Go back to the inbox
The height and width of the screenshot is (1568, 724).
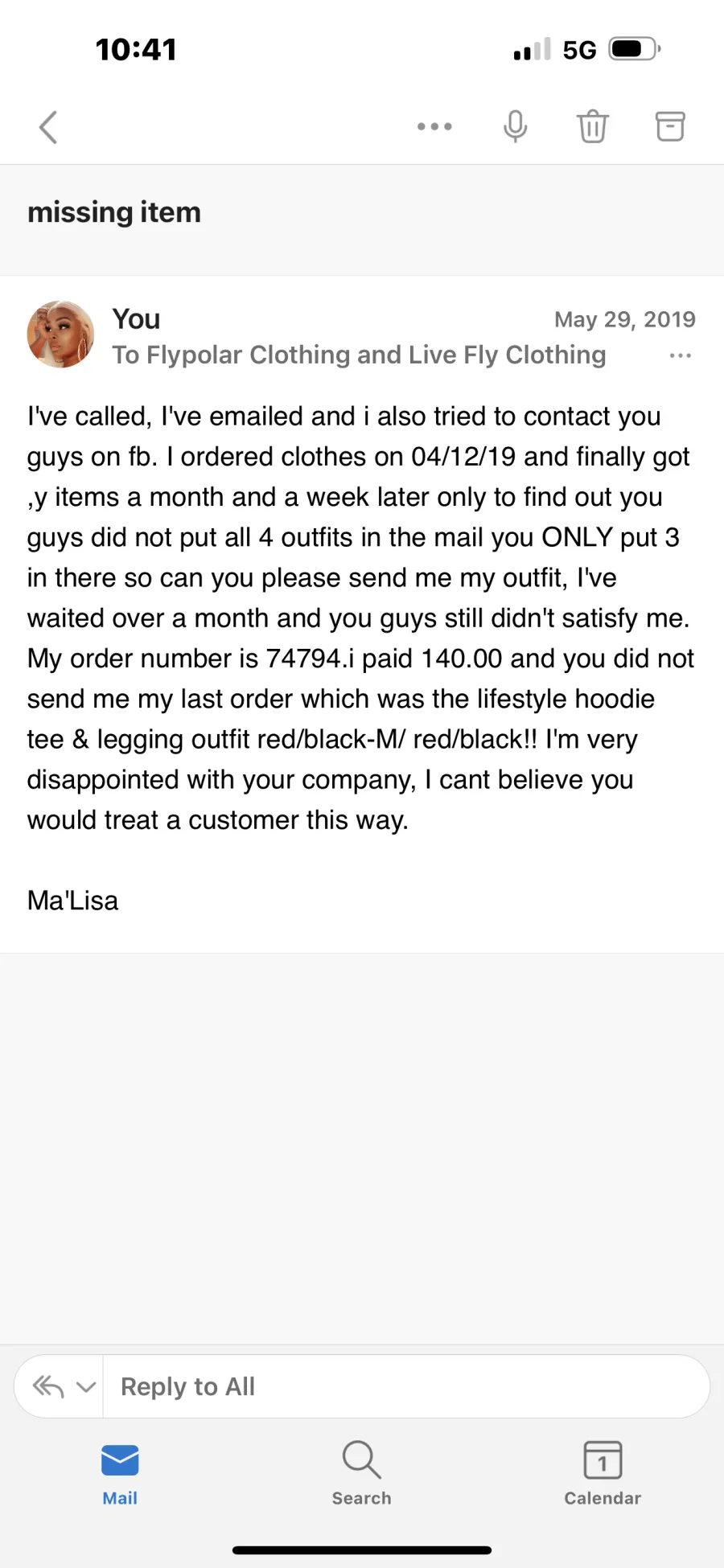pos(48,127)
